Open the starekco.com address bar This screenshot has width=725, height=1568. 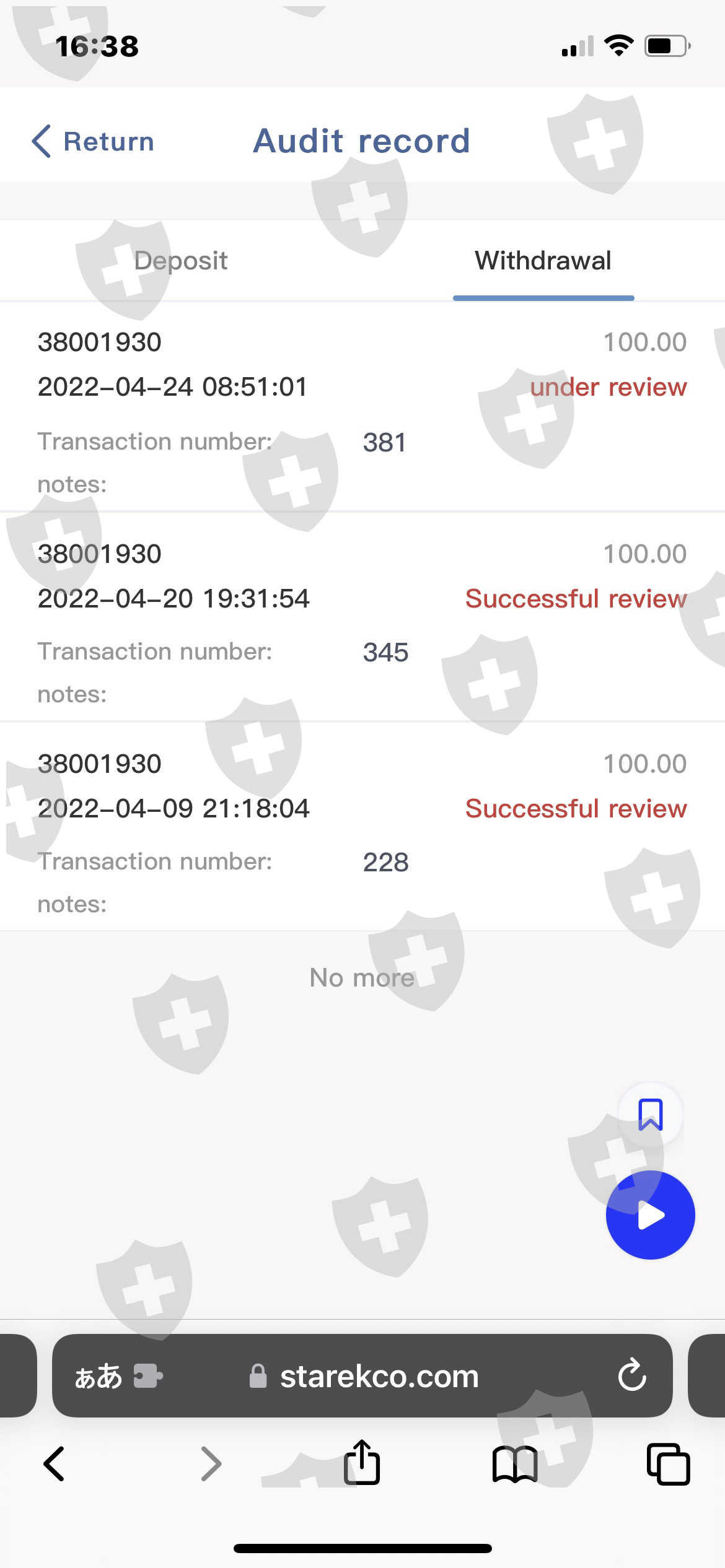point(379,1376)
